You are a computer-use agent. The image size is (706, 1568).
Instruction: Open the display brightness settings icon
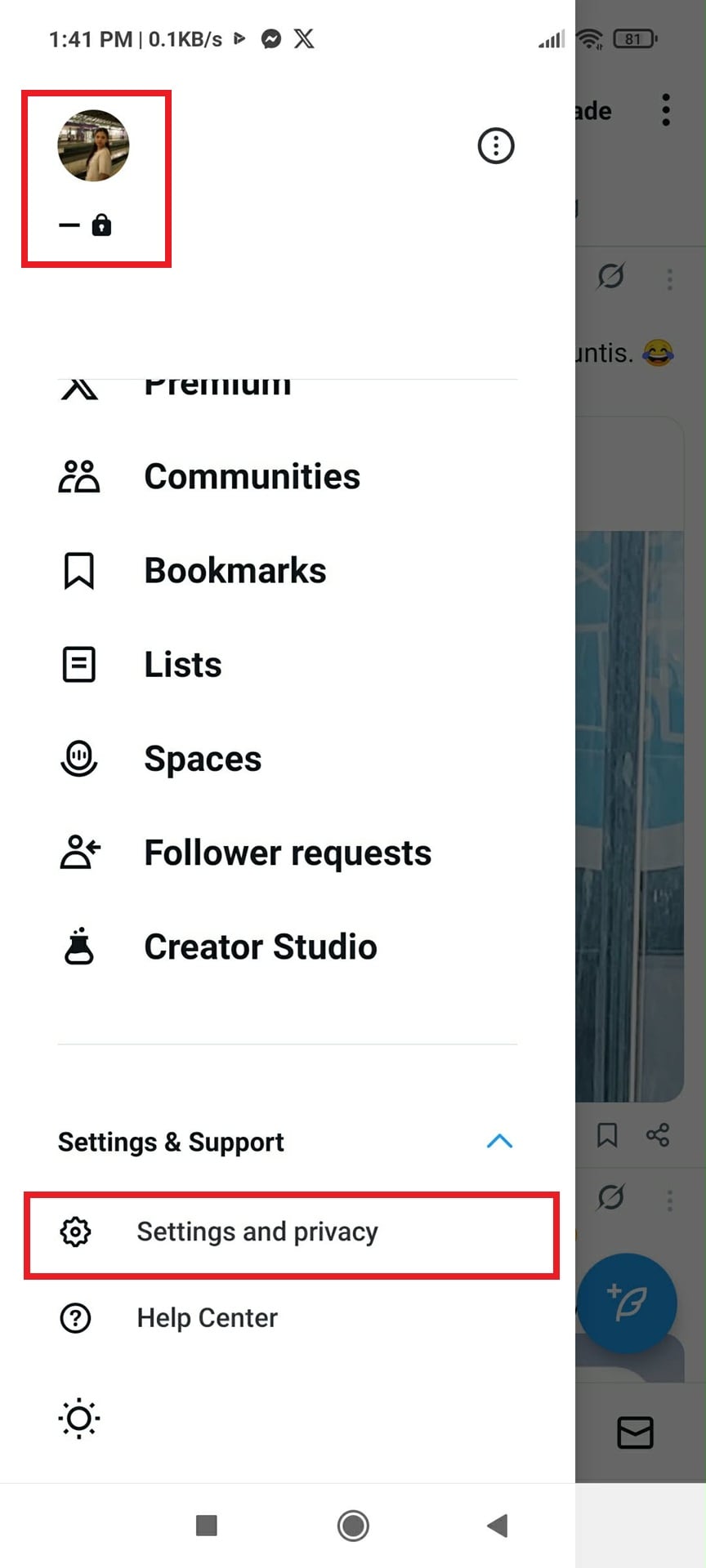pos(78,1419)
